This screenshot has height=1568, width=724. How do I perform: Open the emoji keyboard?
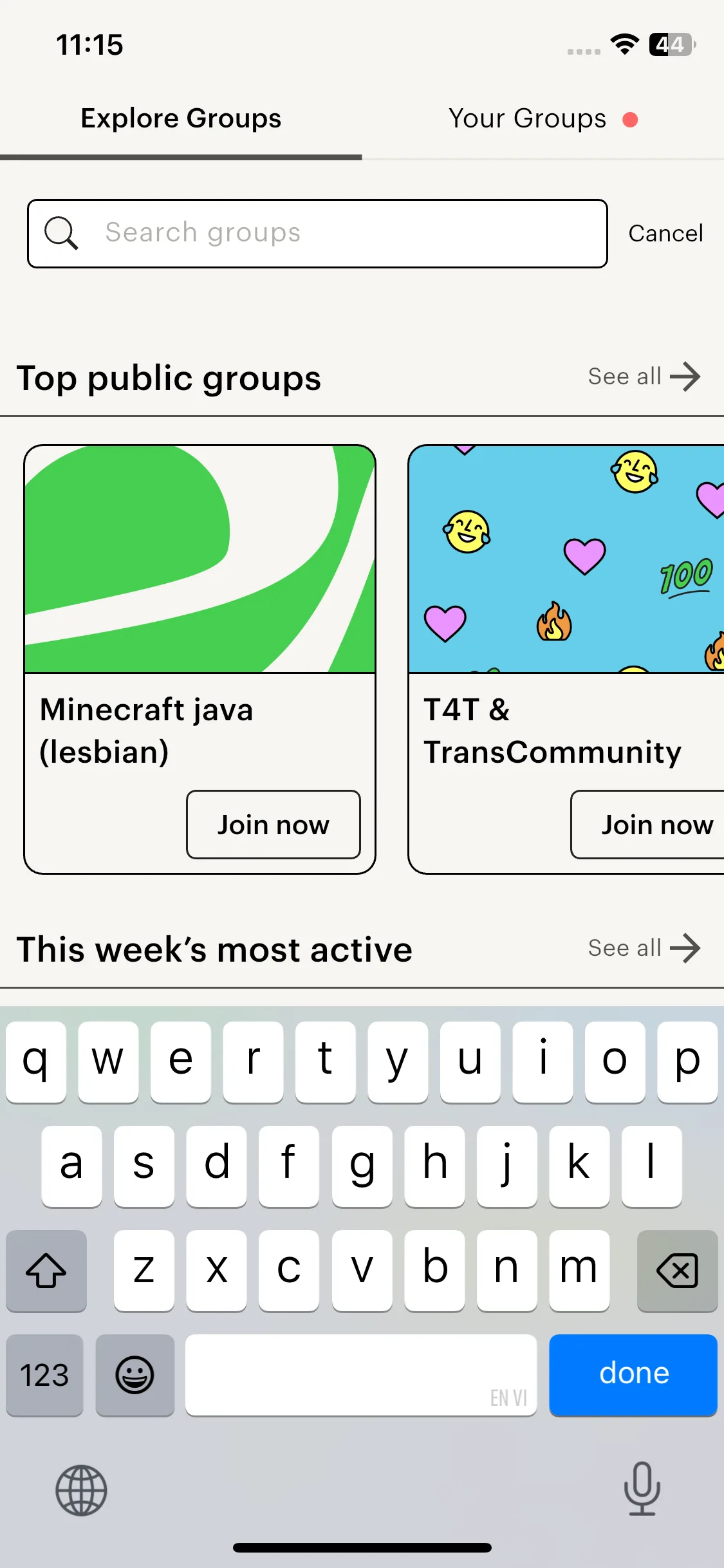pyautogui.click(x=135, y=1375)
